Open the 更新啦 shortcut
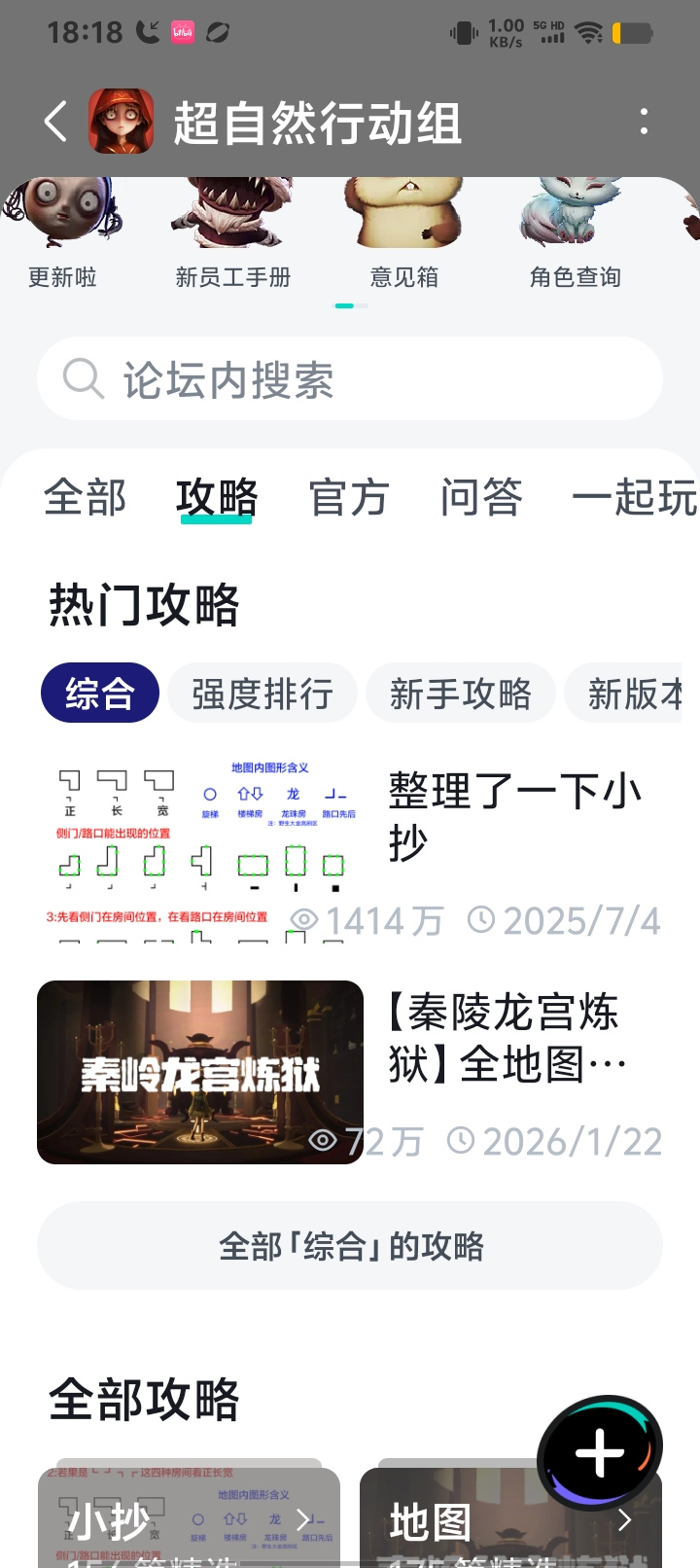The height and width of the screenshot is (1568, 700). point(62,233)
